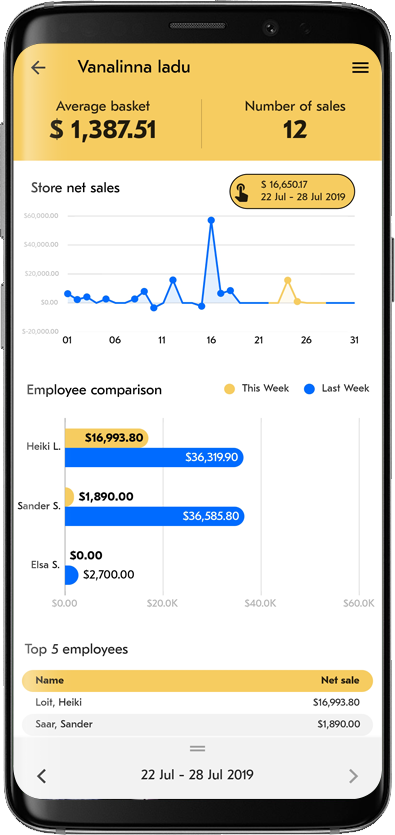
Task: Tap the $16,650.17 date range chip
Action: tap(292, 191)
